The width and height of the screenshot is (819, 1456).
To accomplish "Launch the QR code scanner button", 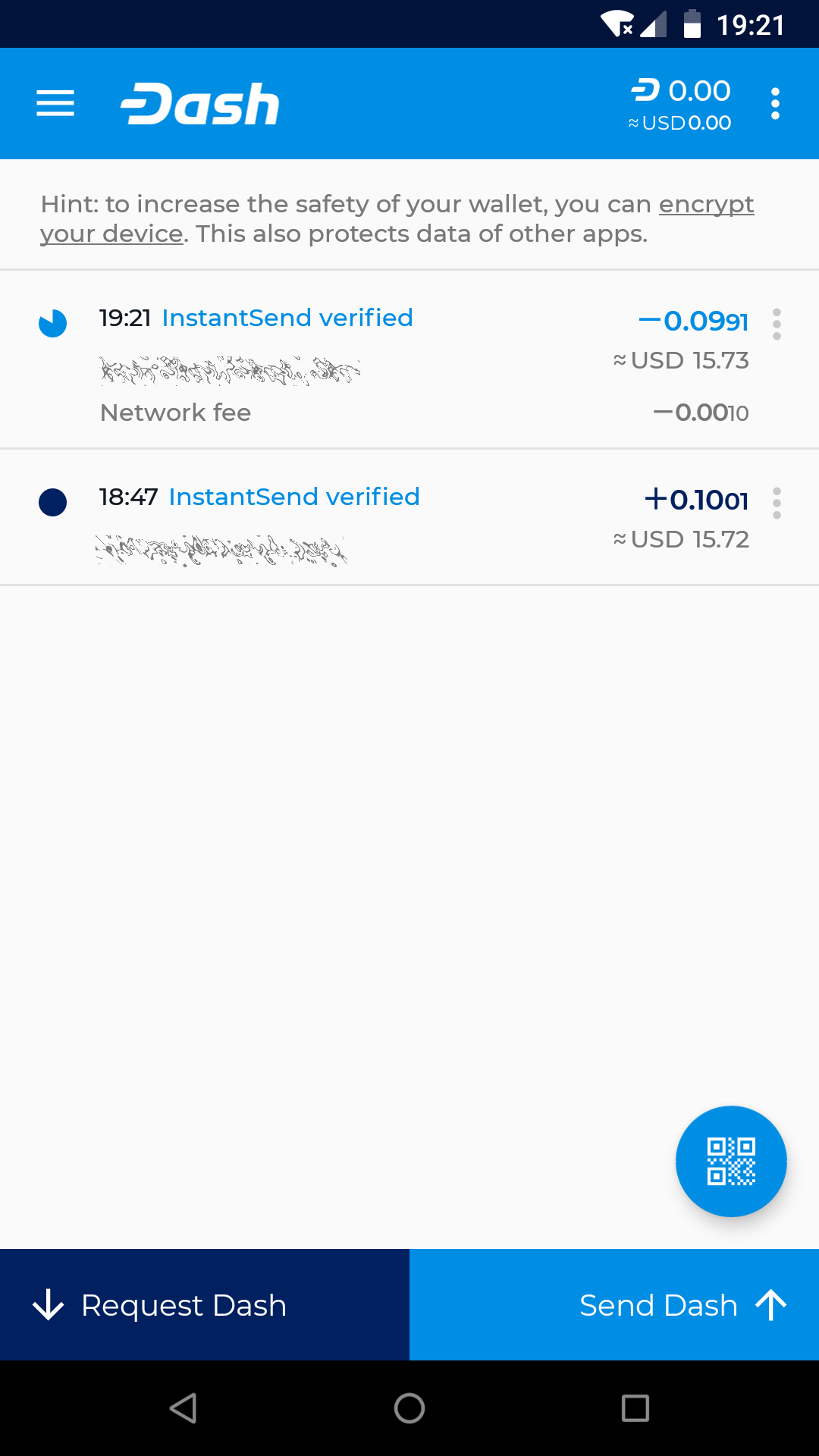I will (731, 1161).
